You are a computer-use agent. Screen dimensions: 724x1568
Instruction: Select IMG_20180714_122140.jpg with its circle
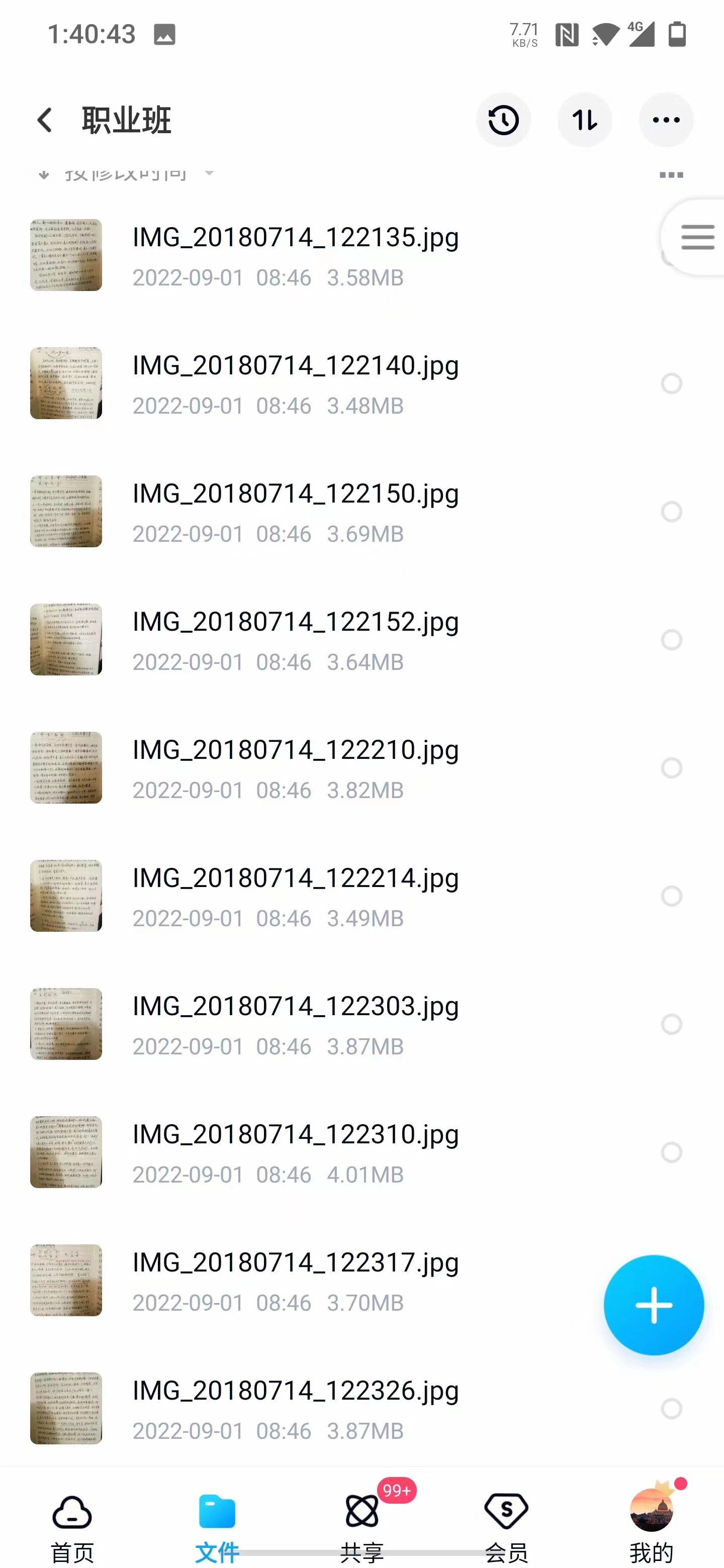coord(671,383)
